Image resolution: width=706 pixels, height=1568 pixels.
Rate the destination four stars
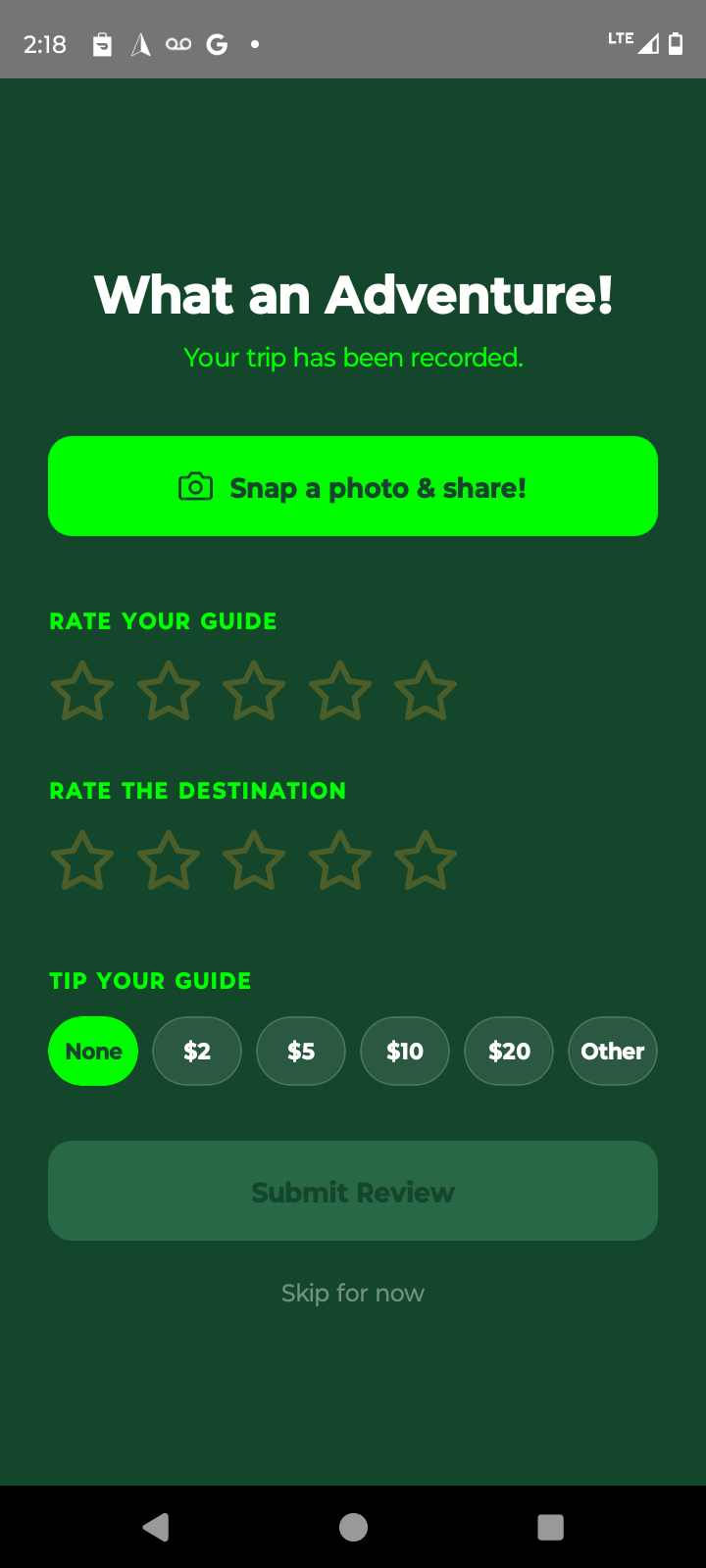point(340,860)
